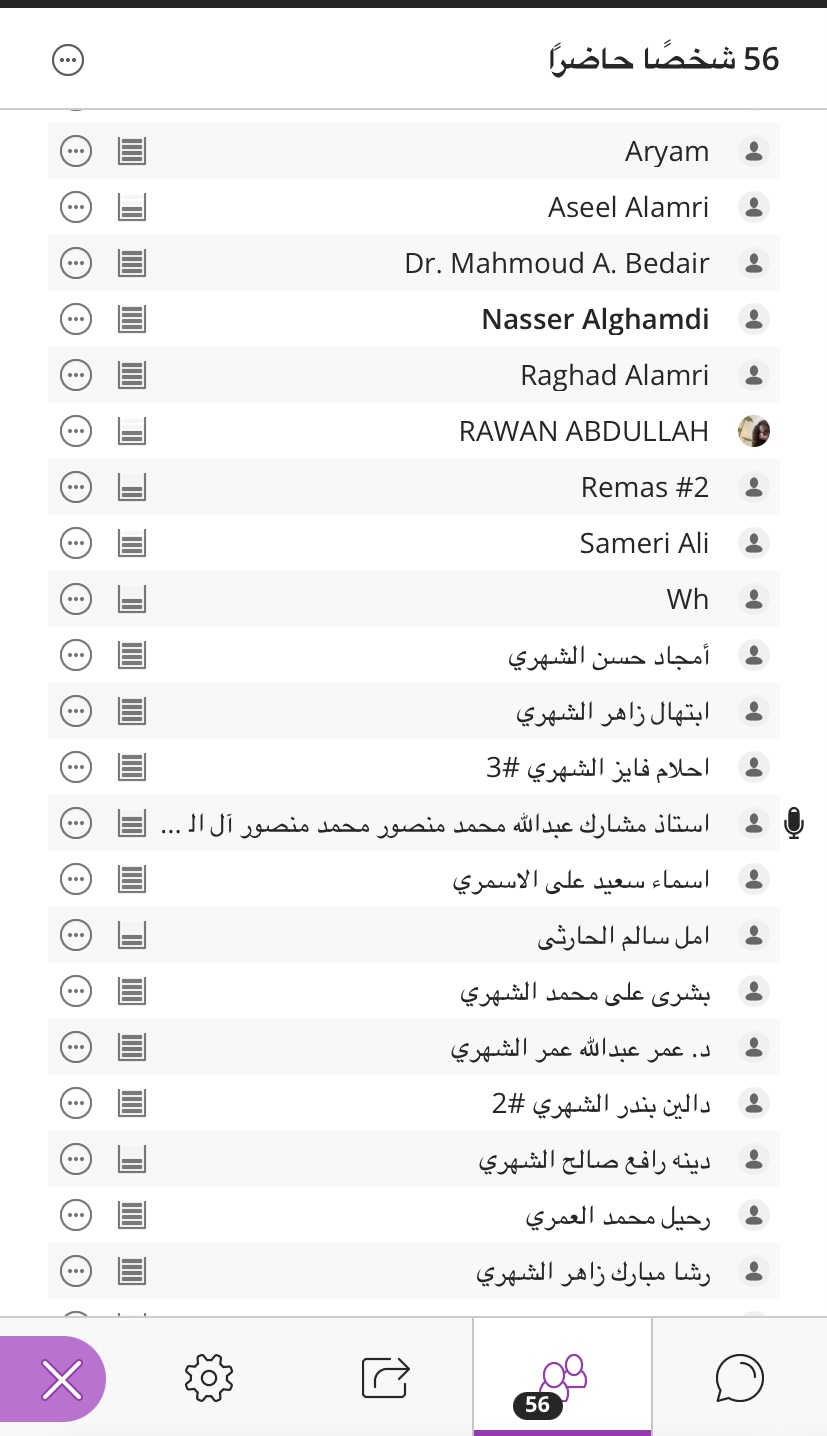Viewport: 827px width, 1436px height.
Task: Open the settings gear tab
Action: (x=209, y=1377)
